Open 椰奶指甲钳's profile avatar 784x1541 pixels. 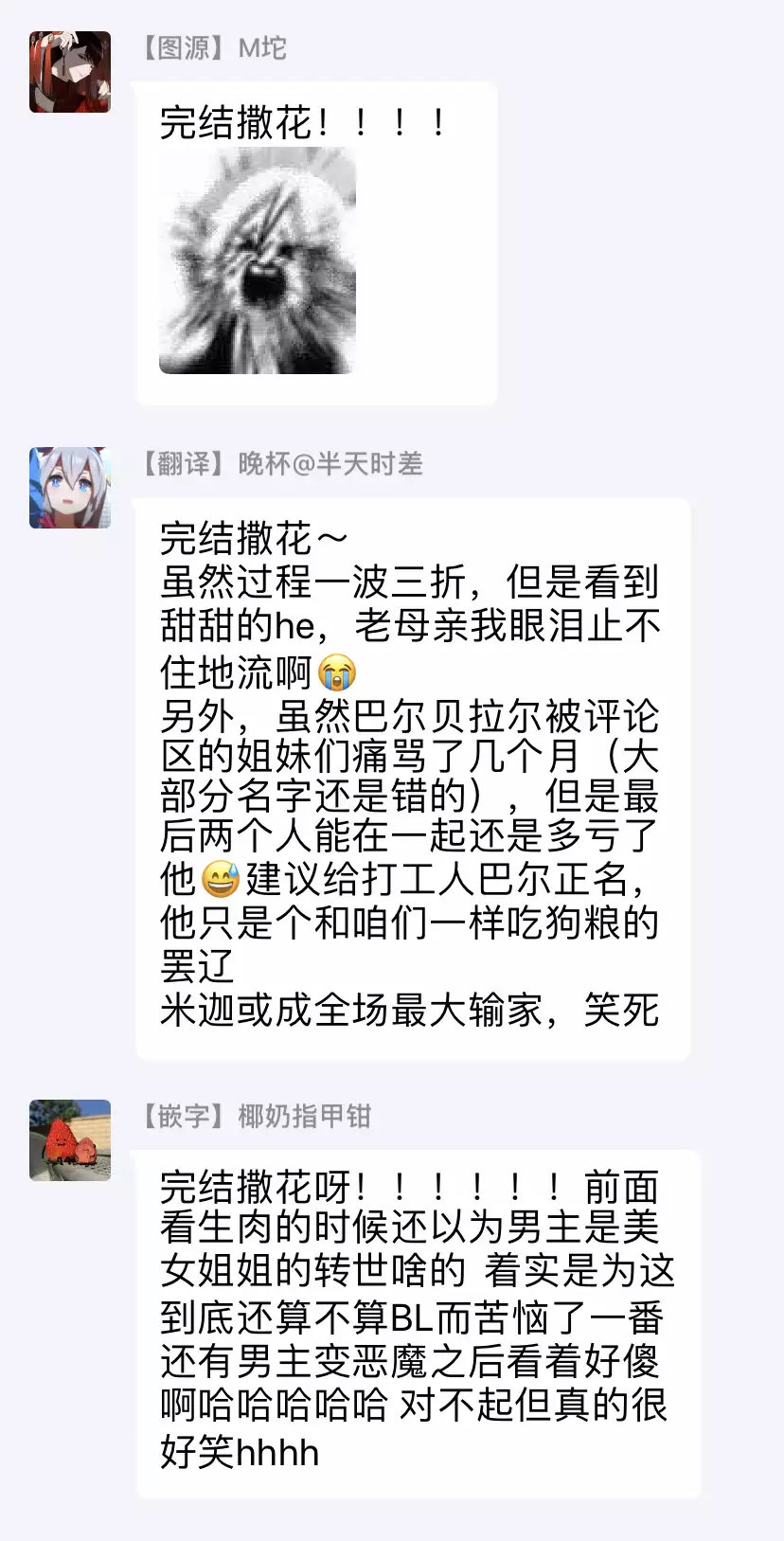tap(70, 1140)
